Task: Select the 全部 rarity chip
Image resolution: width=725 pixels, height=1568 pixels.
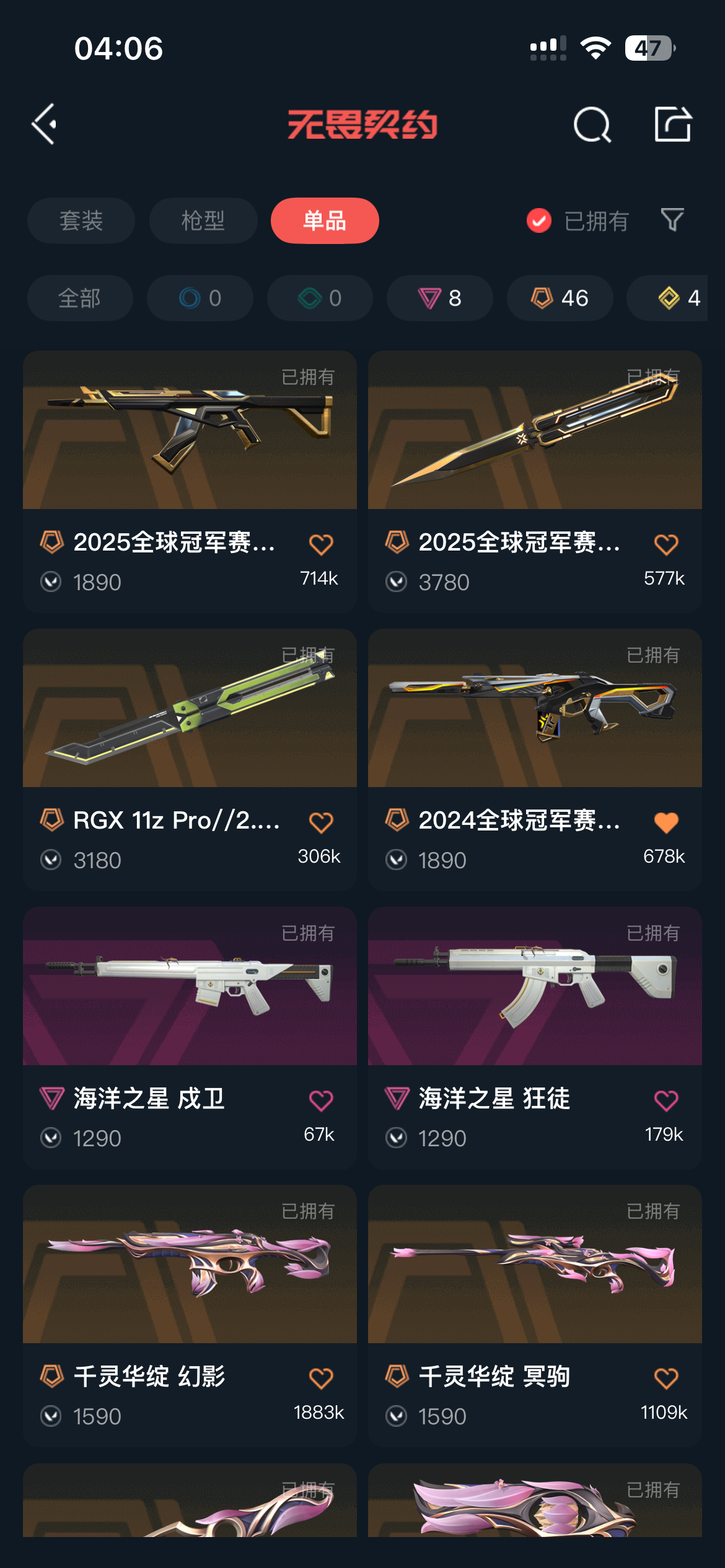Action: click(x=80, y=298)
